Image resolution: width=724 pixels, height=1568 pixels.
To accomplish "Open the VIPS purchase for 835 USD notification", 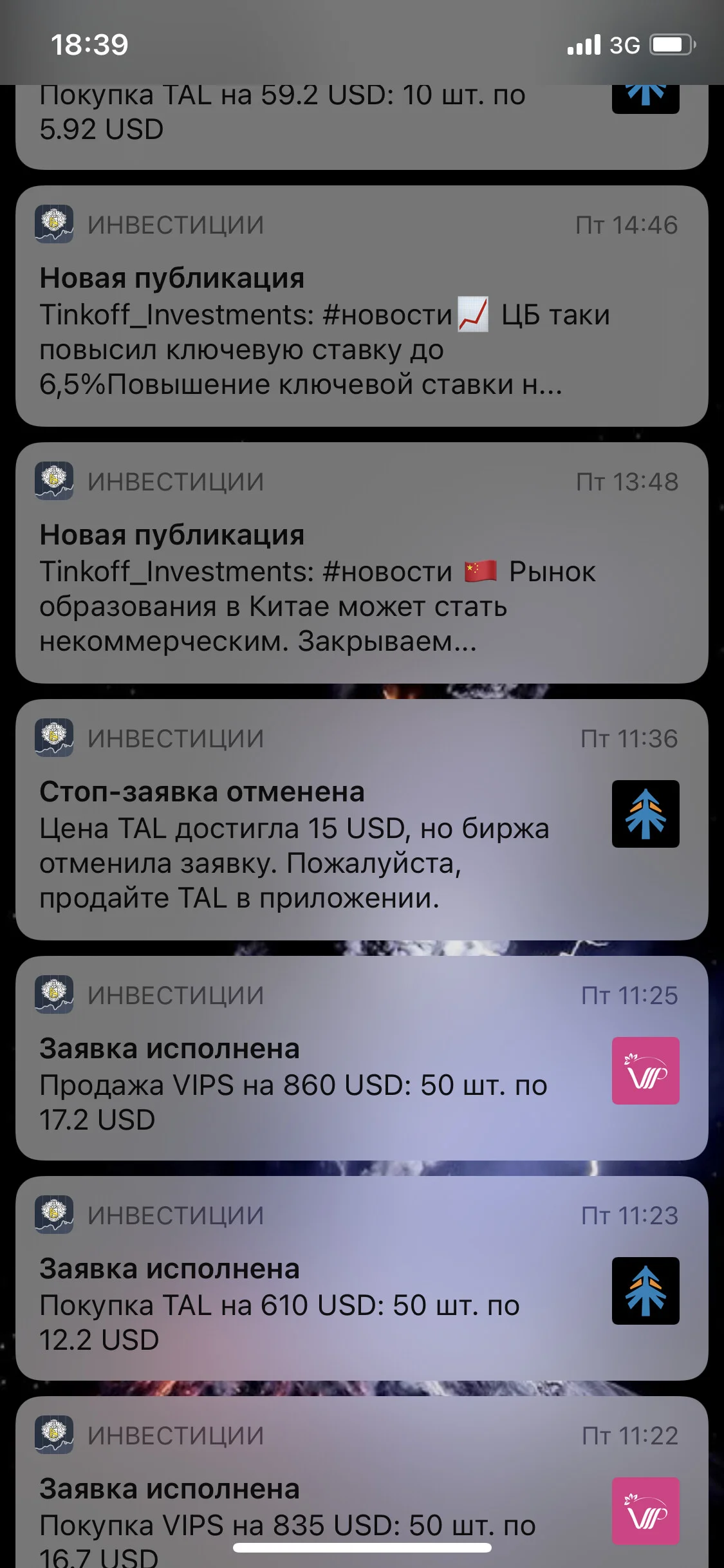I will coord(362,1482).
